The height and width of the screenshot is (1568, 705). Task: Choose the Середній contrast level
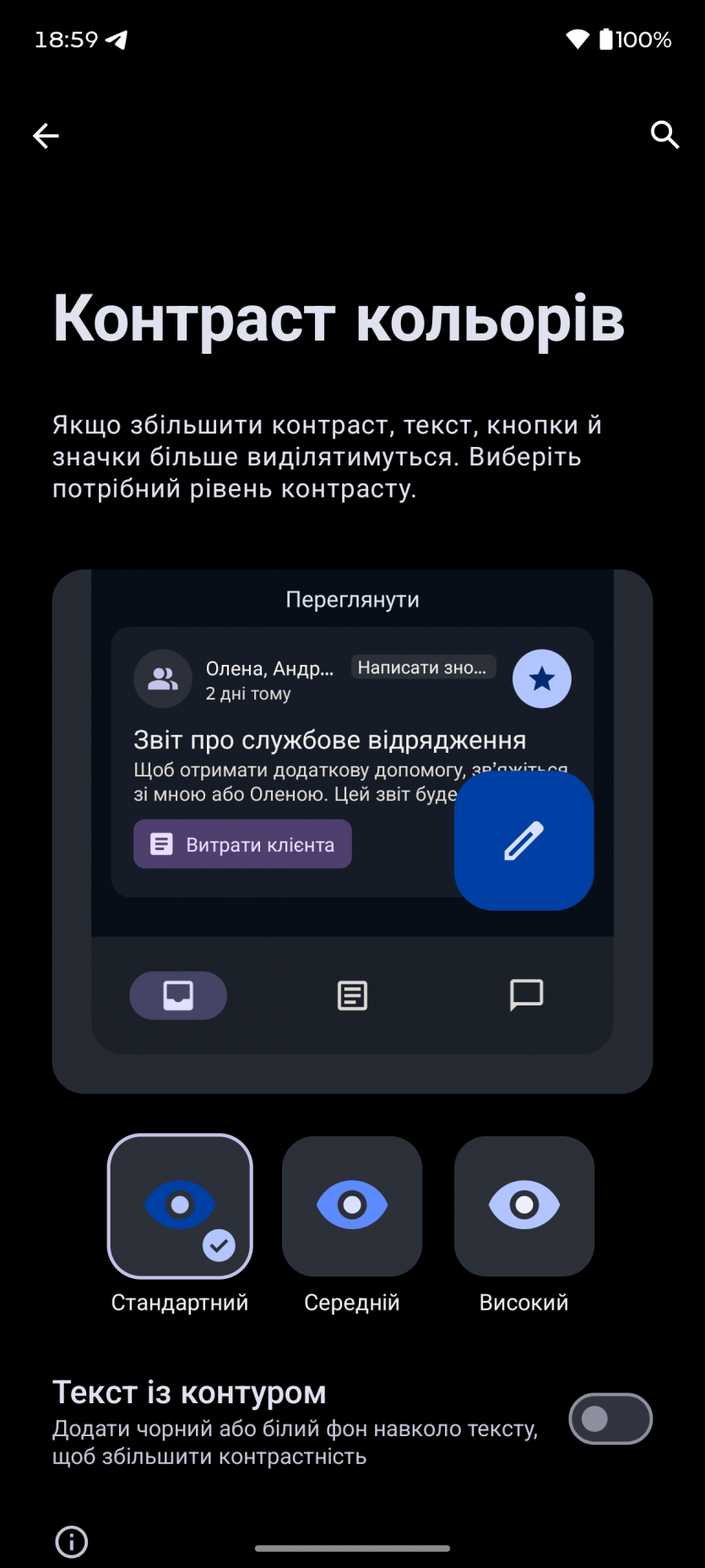coord(352,1206)
